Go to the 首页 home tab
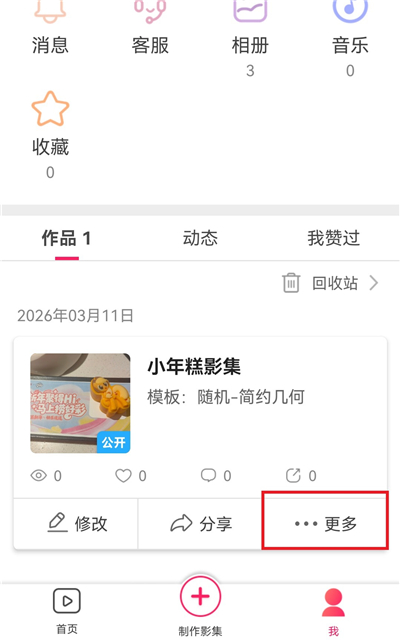The image size is (400, 641). click(x=67, y=611)
